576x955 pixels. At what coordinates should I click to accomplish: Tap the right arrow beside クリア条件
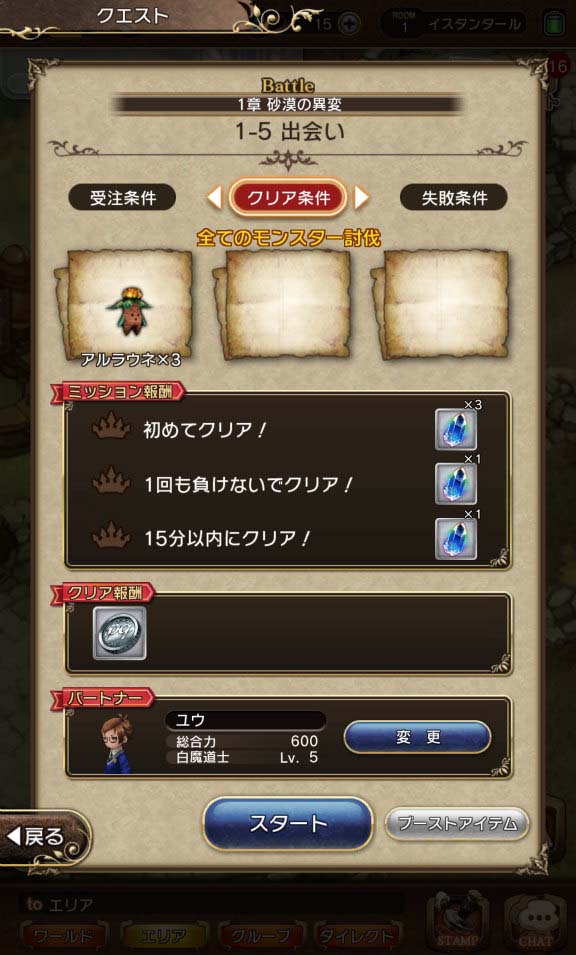[362, 197]
